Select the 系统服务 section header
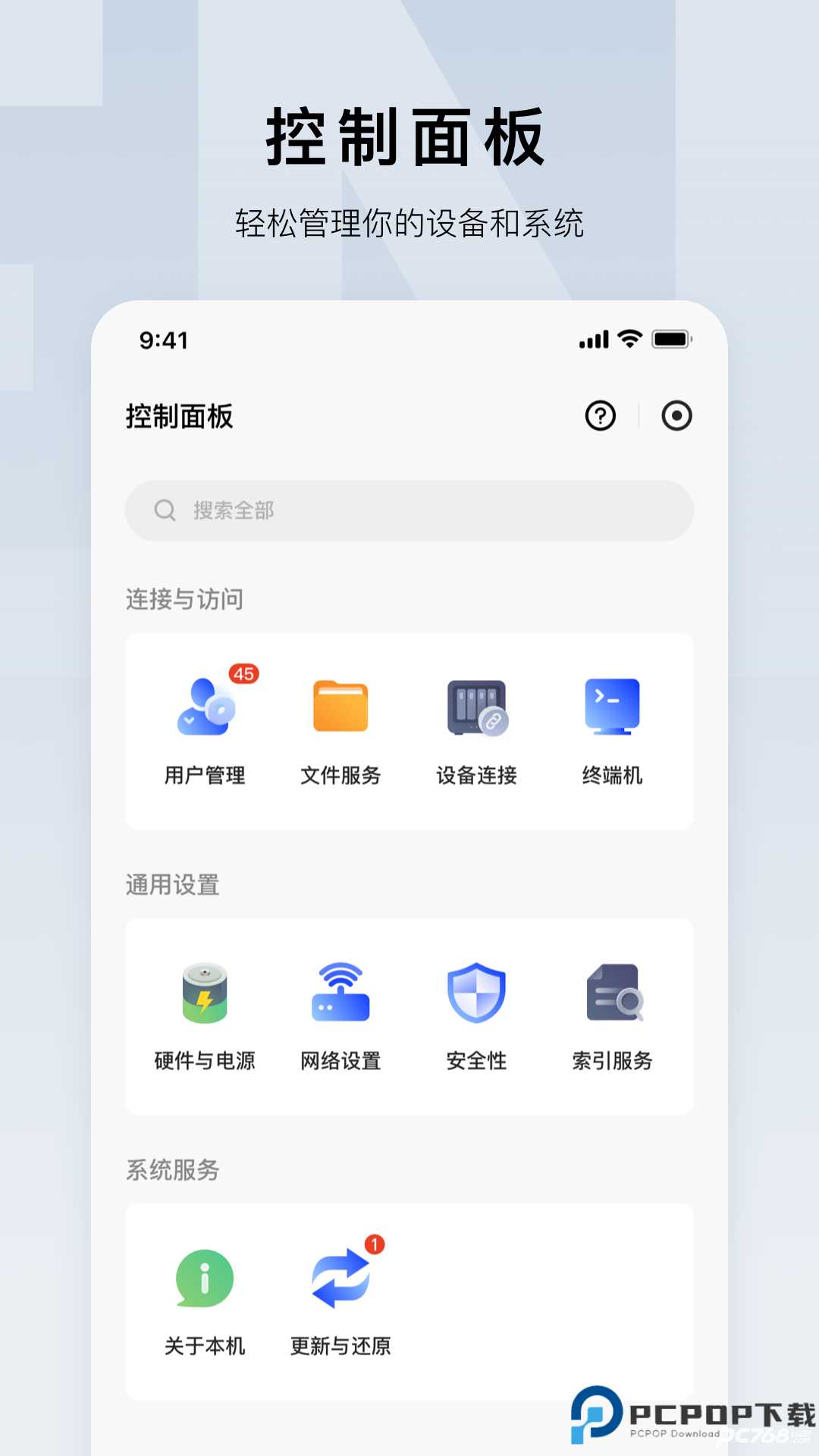The width and height of the screenshot is (819, 1456). [x=171, y=1170]
